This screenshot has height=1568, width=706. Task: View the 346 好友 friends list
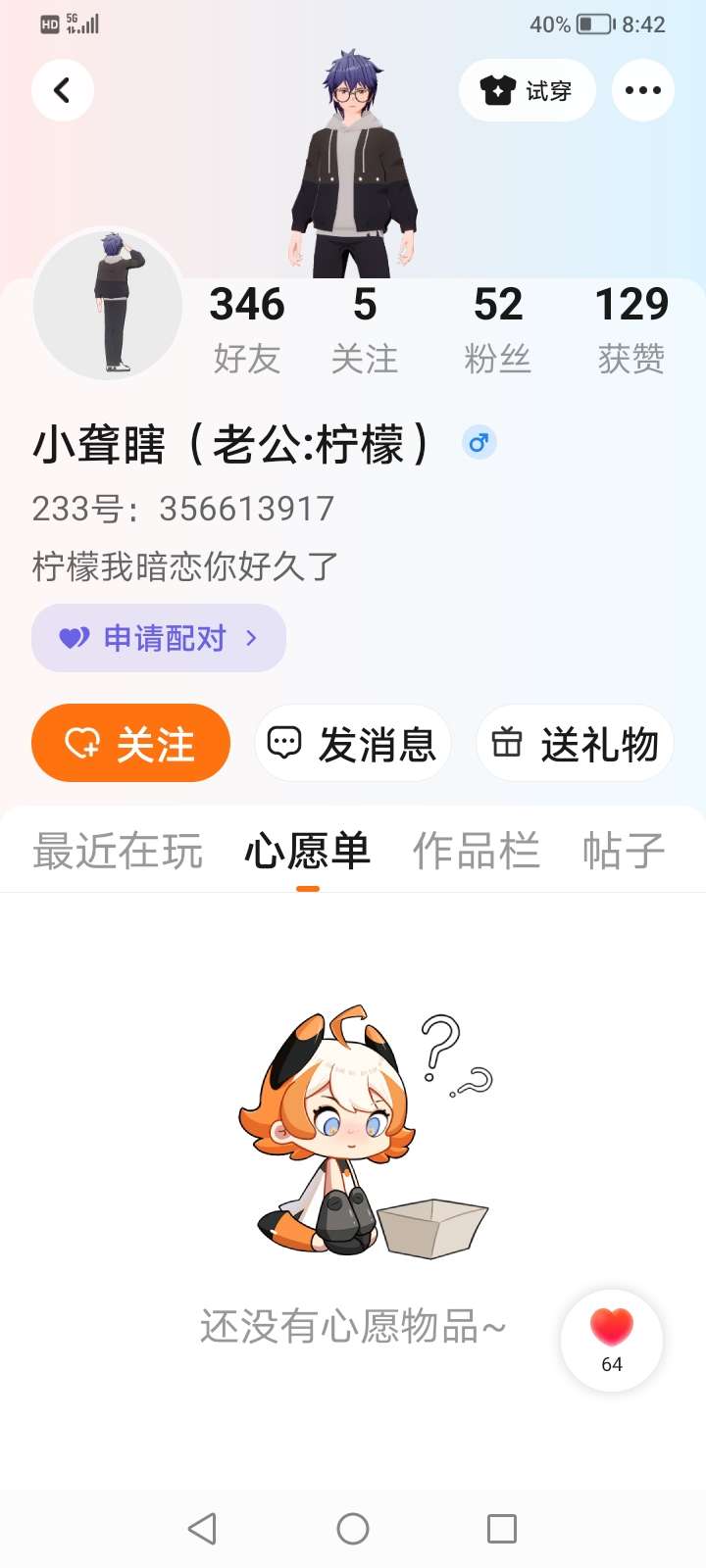pos(247,328)
